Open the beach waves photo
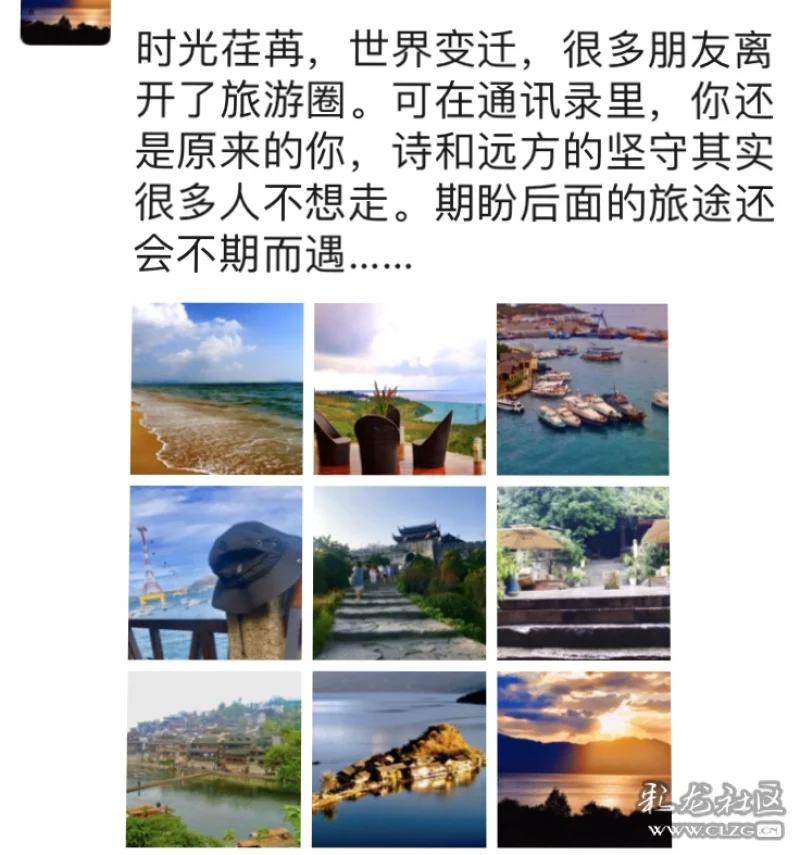The width and height of the screenshot is (800, 855). coord(216,388)
